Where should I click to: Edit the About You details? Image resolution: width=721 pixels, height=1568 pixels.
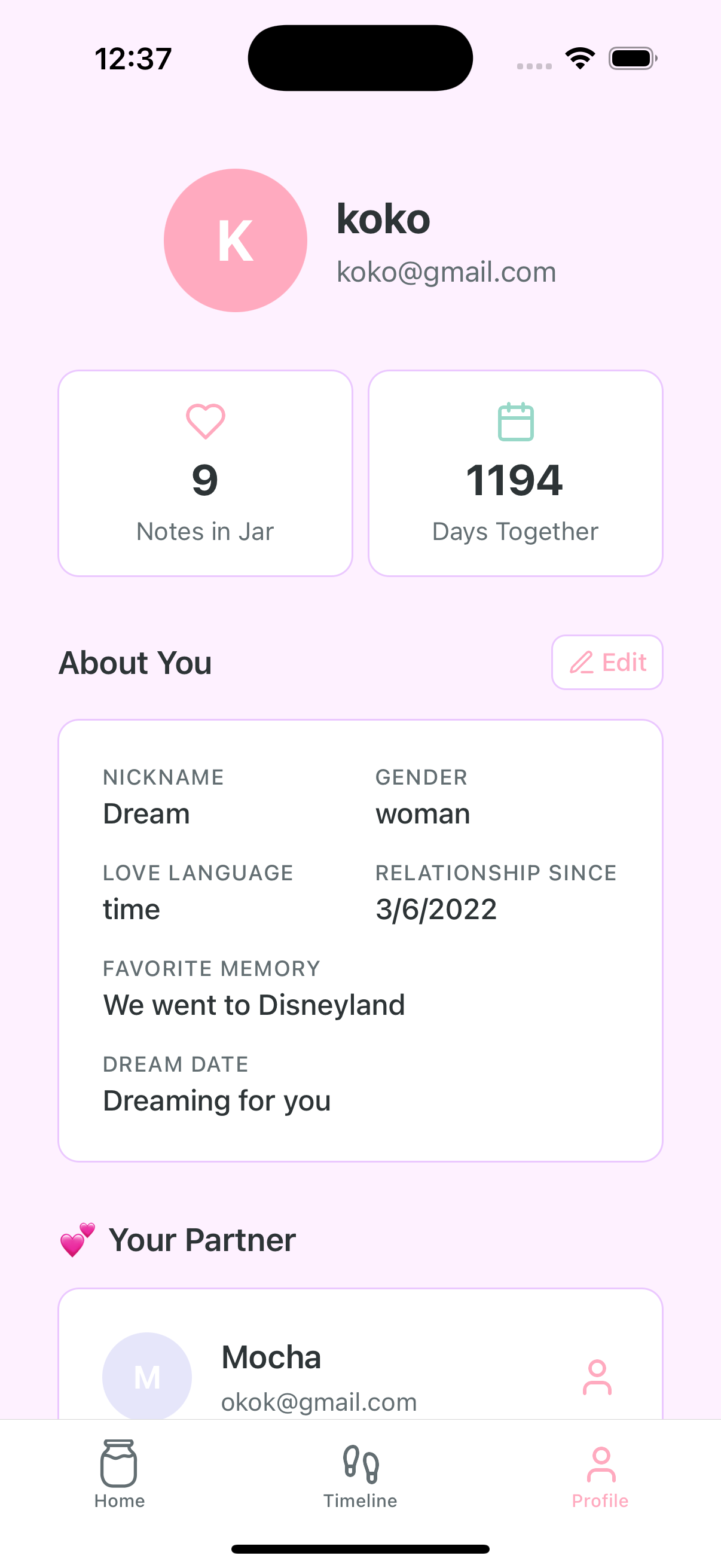607,662
